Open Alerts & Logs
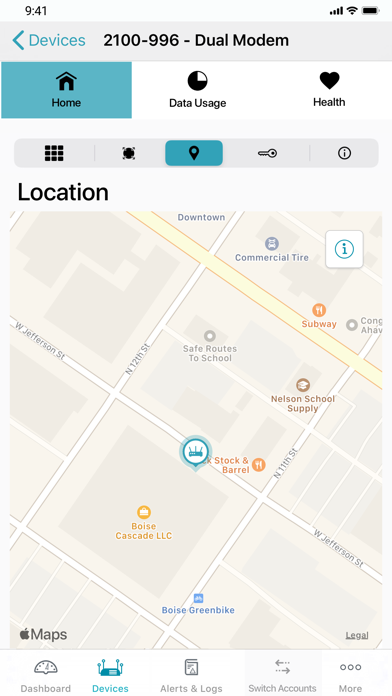The height and width of the screenshot is (696, 392). [191, 676]
